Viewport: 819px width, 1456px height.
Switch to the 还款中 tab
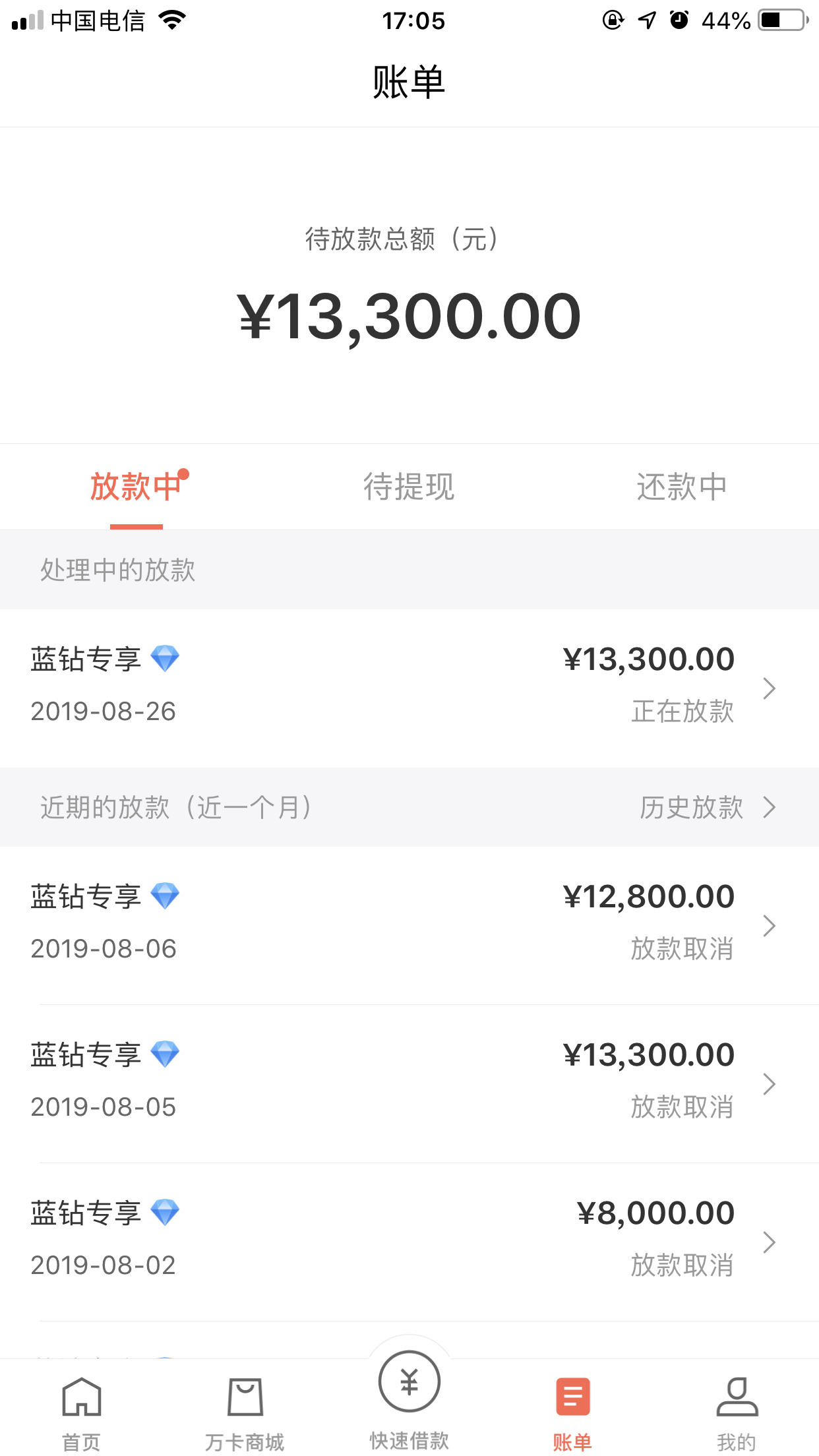682,487
